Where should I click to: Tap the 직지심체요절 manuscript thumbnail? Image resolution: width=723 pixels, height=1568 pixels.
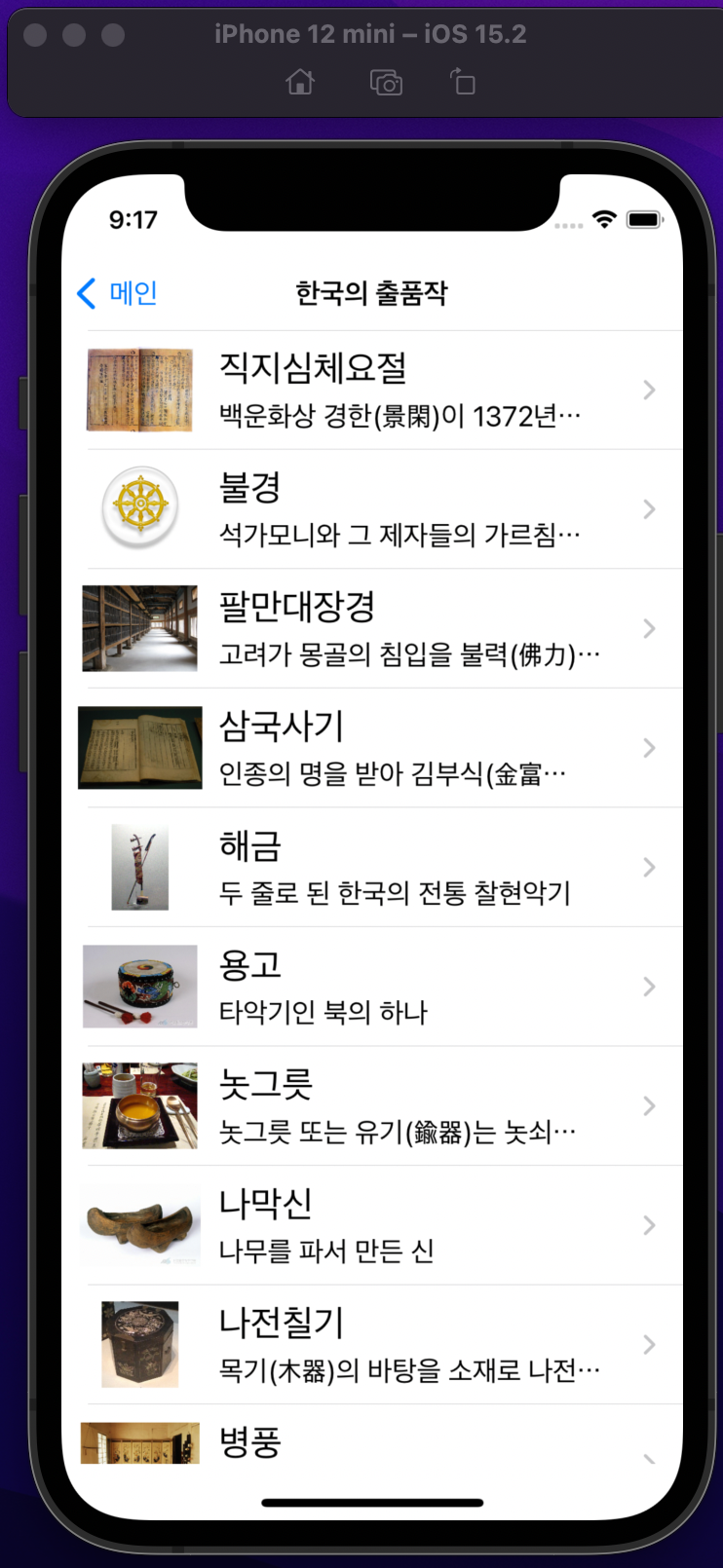click(x=139, y=390)
